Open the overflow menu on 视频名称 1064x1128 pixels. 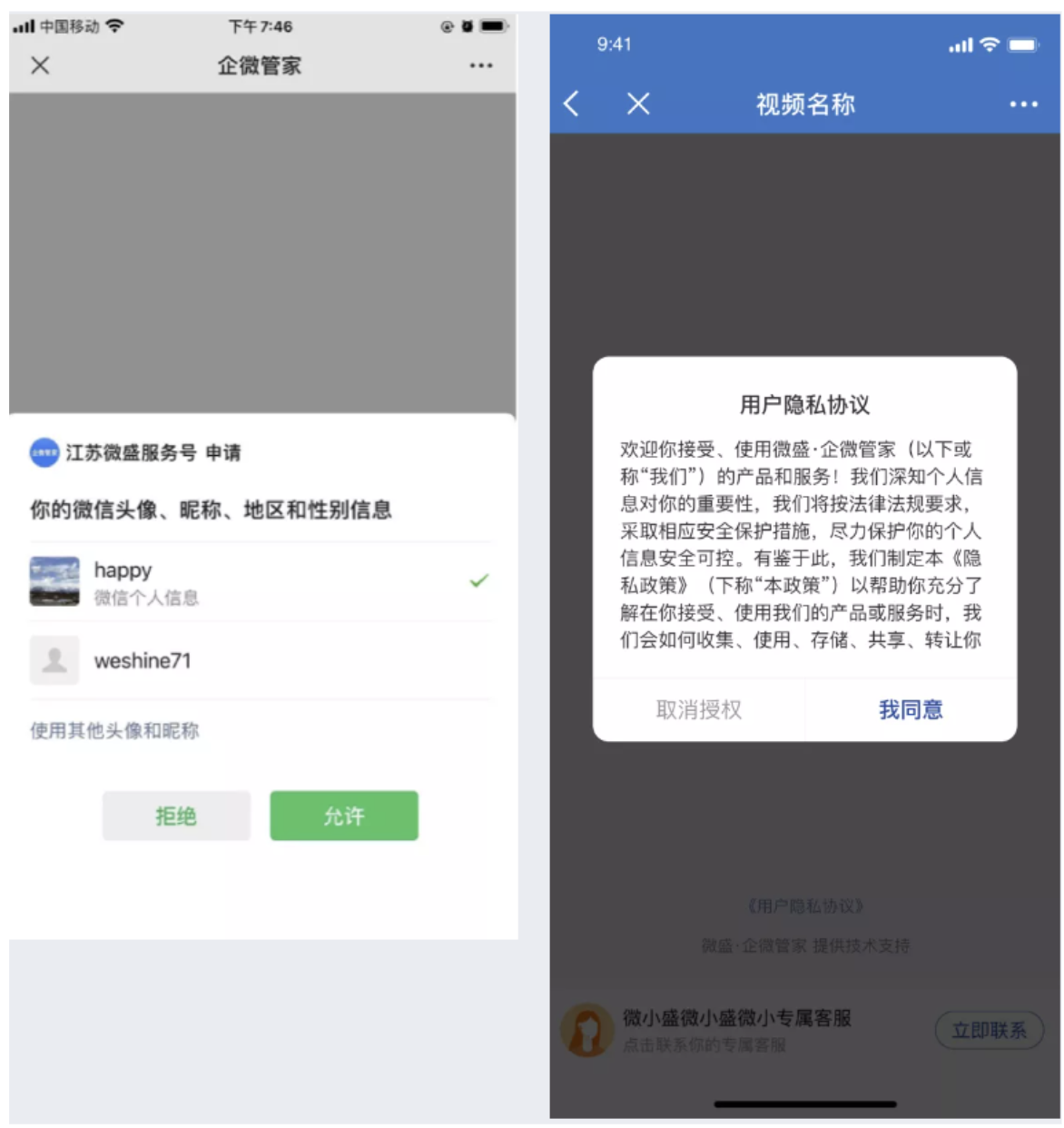(x=1023, y=104)
